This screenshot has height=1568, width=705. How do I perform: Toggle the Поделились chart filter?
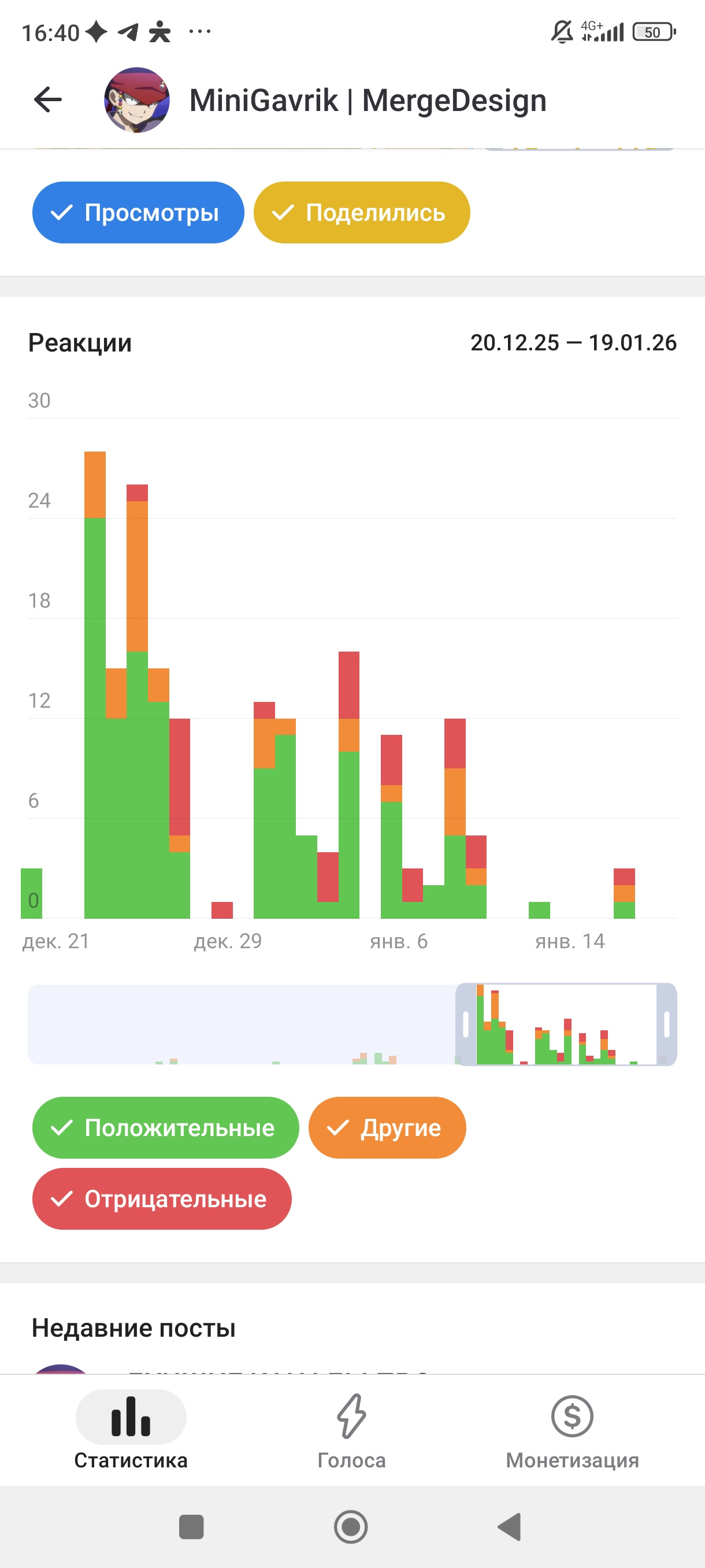[361, 212]
